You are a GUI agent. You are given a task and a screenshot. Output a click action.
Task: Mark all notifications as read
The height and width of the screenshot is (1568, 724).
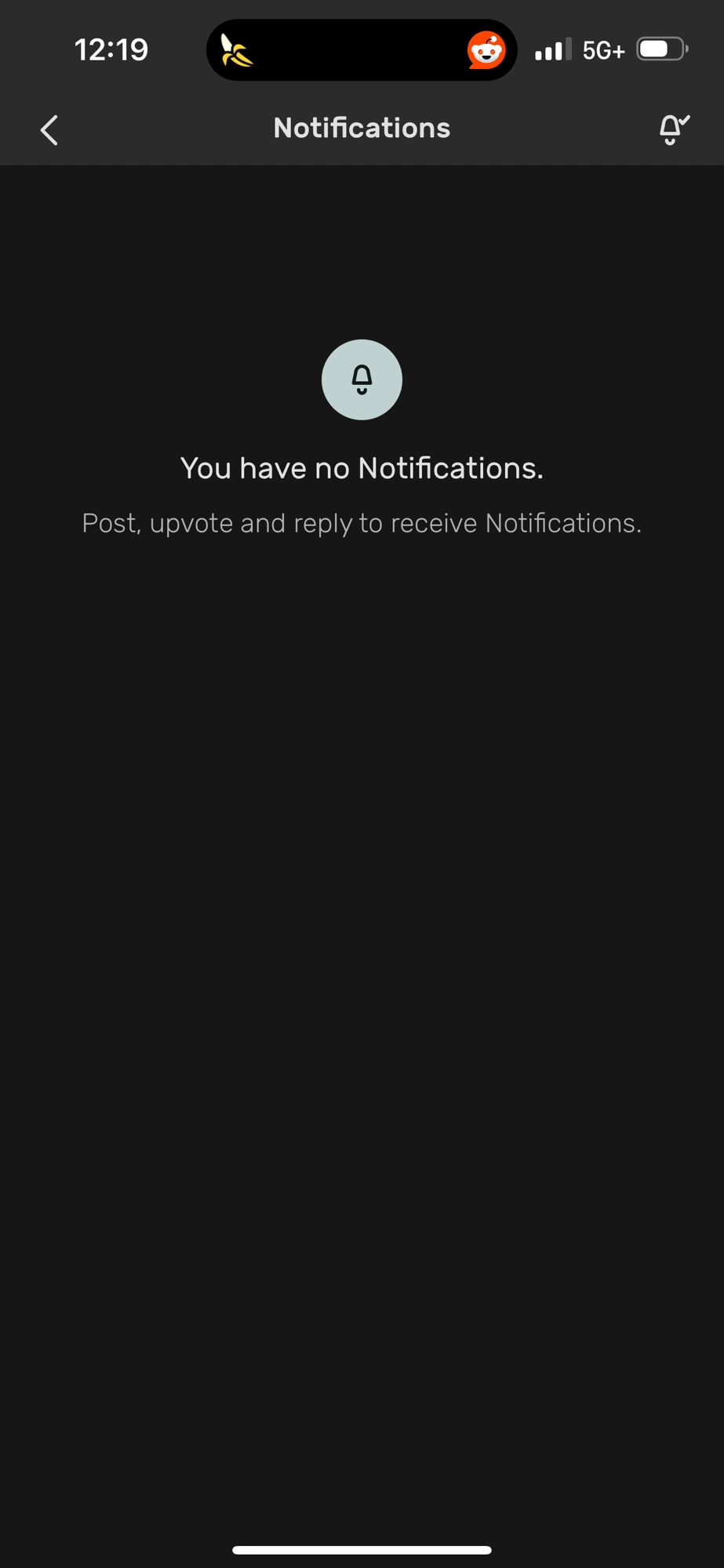(672, 129)
